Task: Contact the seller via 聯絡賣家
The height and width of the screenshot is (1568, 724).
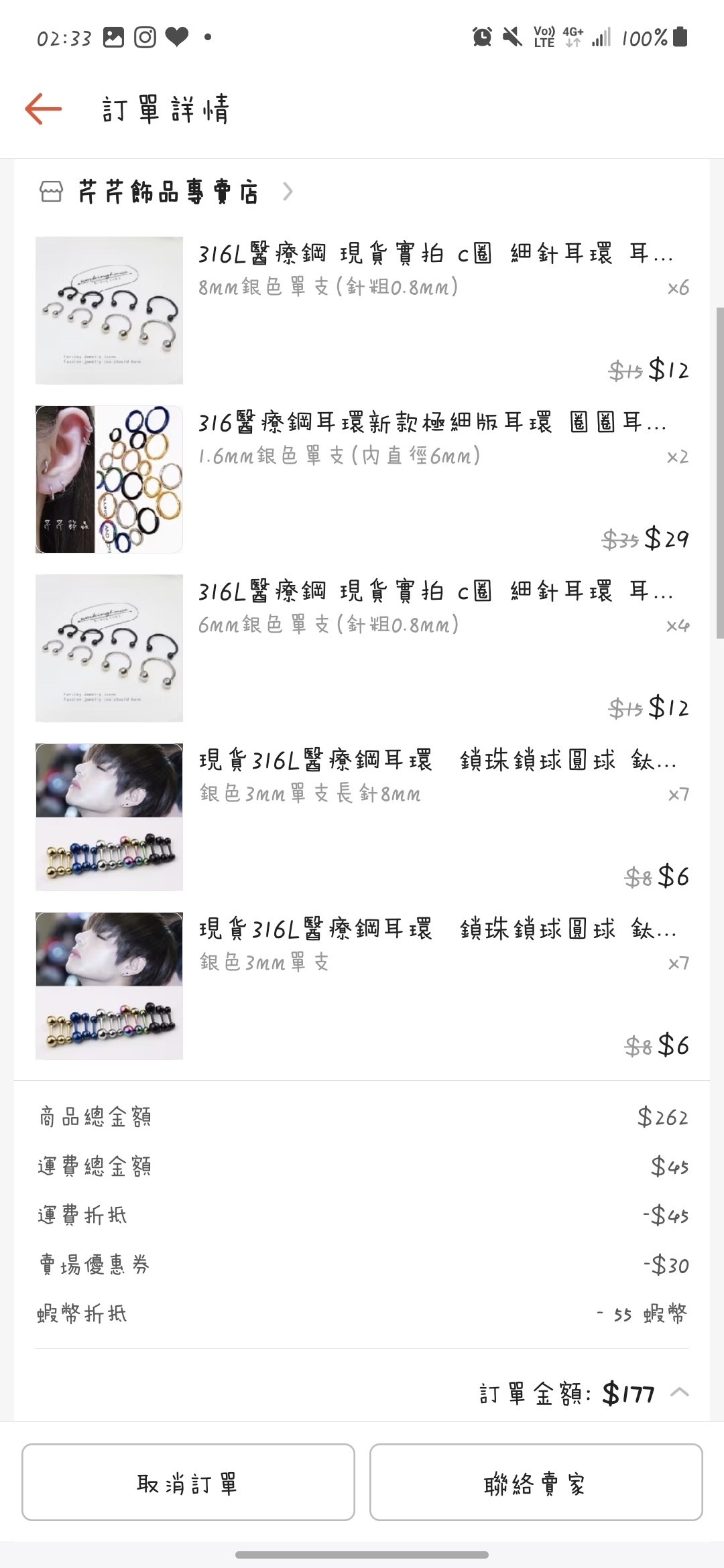Action: (536, 1482)
